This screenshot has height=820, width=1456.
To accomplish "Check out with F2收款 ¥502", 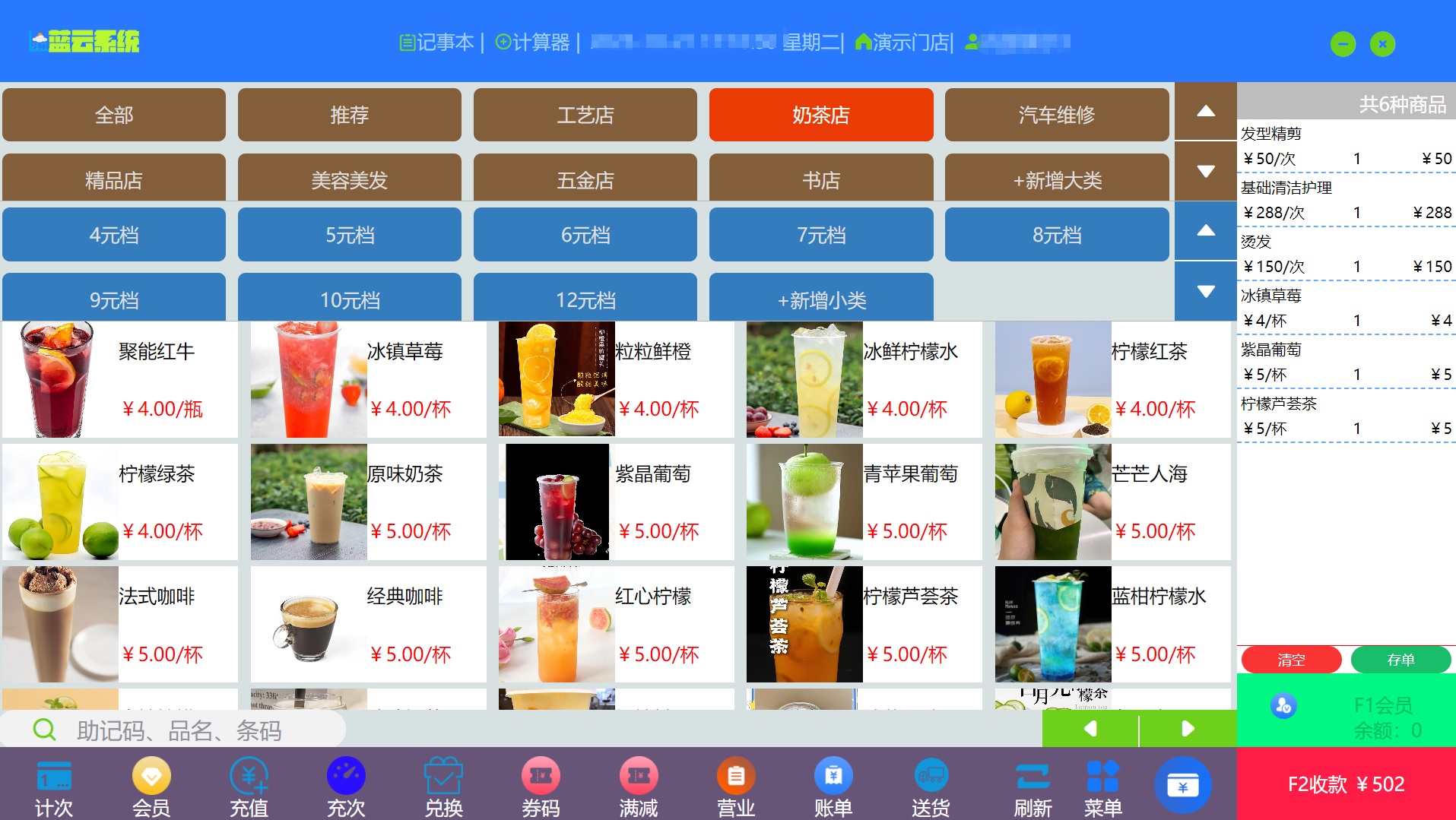I will [x=1346, y=784].
